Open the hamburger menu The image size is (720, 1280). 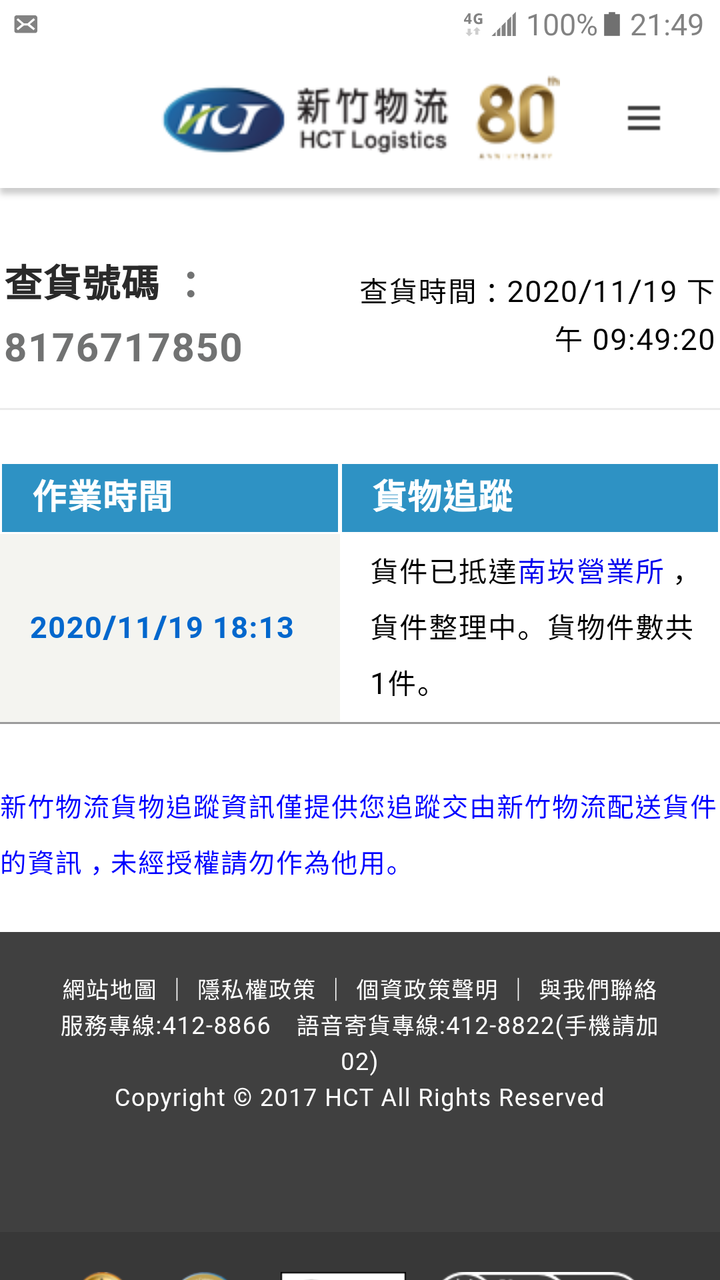(643, 119)
